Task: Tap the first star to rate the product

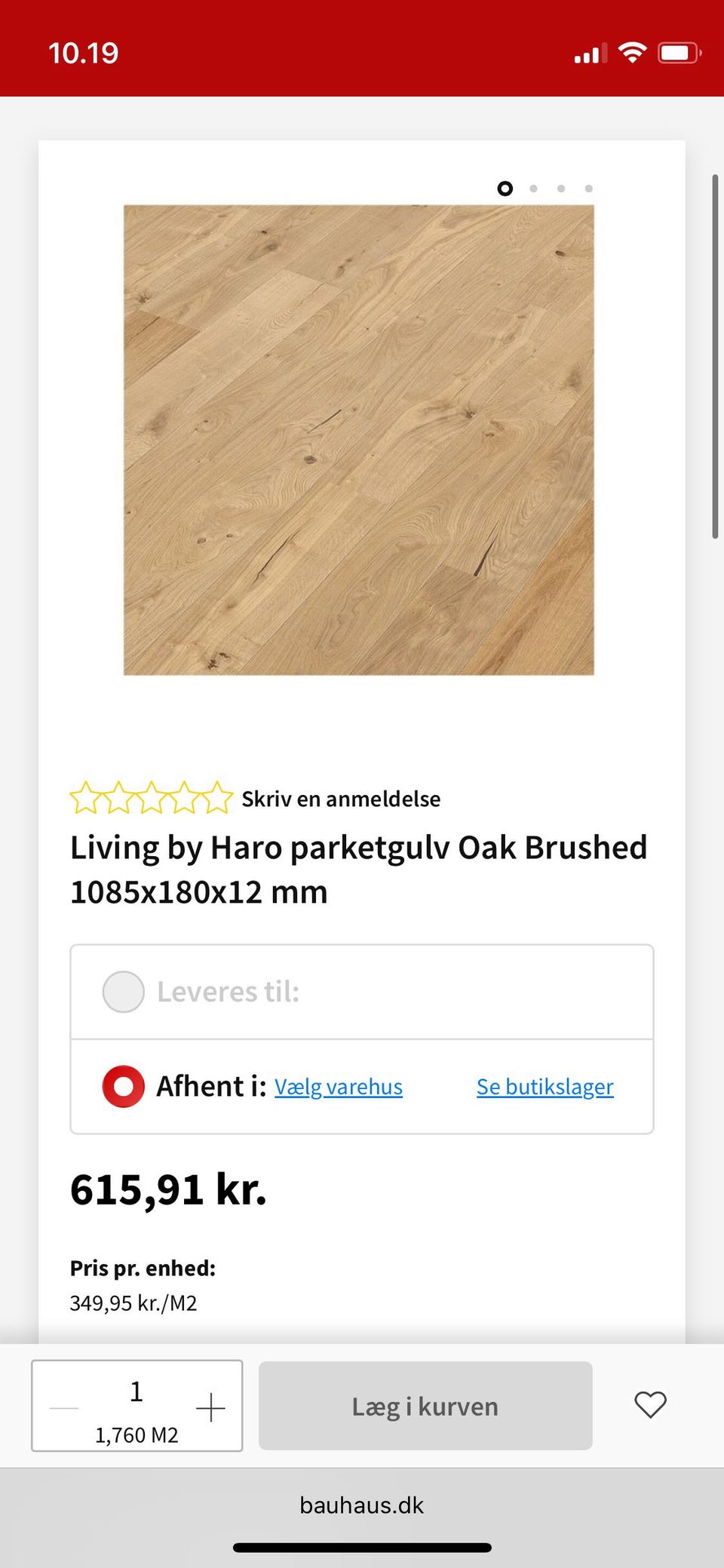Action: [x=85, y=797]
